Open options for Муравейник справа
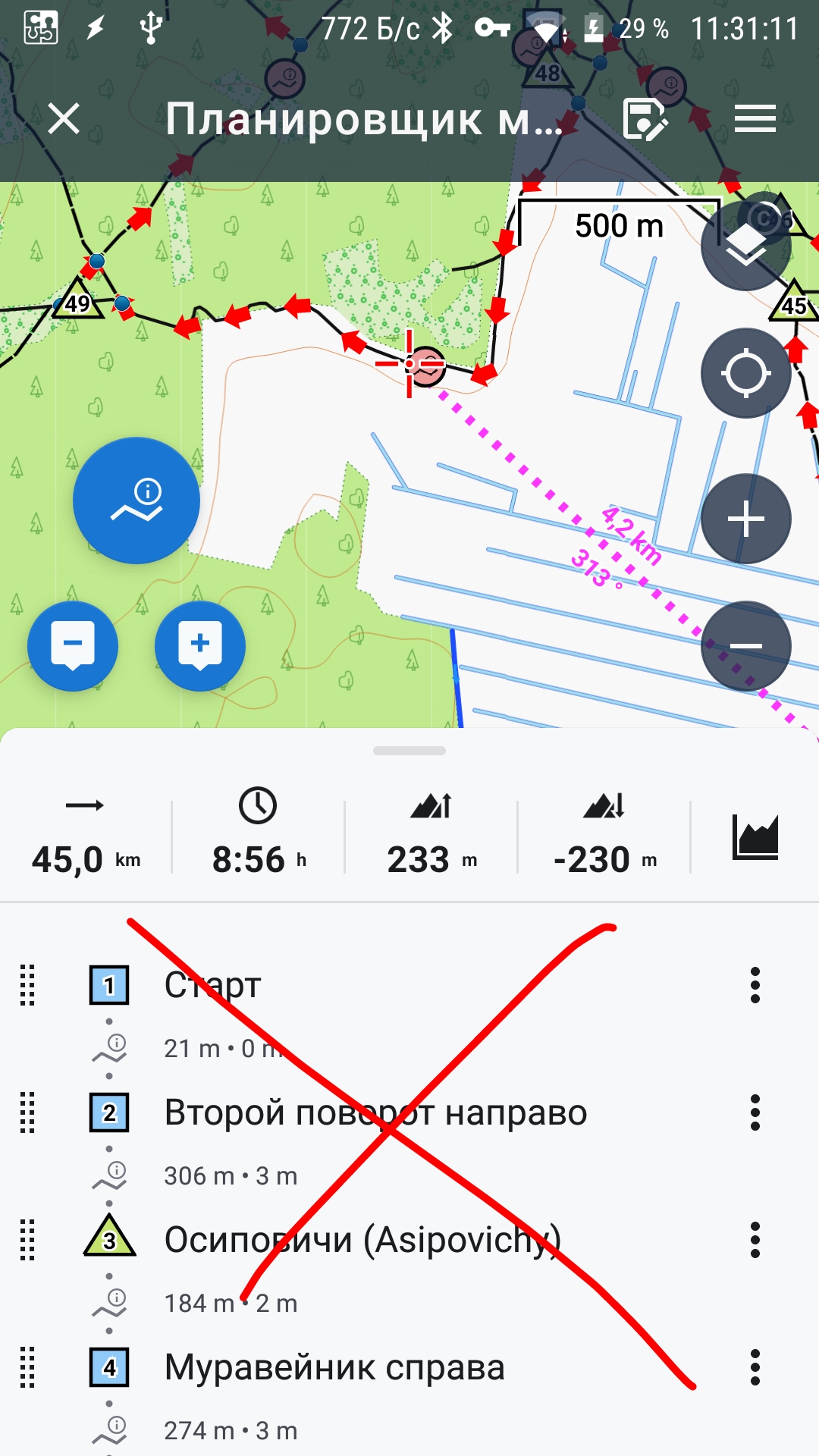819x1456 pixels. coord(755,1367)
